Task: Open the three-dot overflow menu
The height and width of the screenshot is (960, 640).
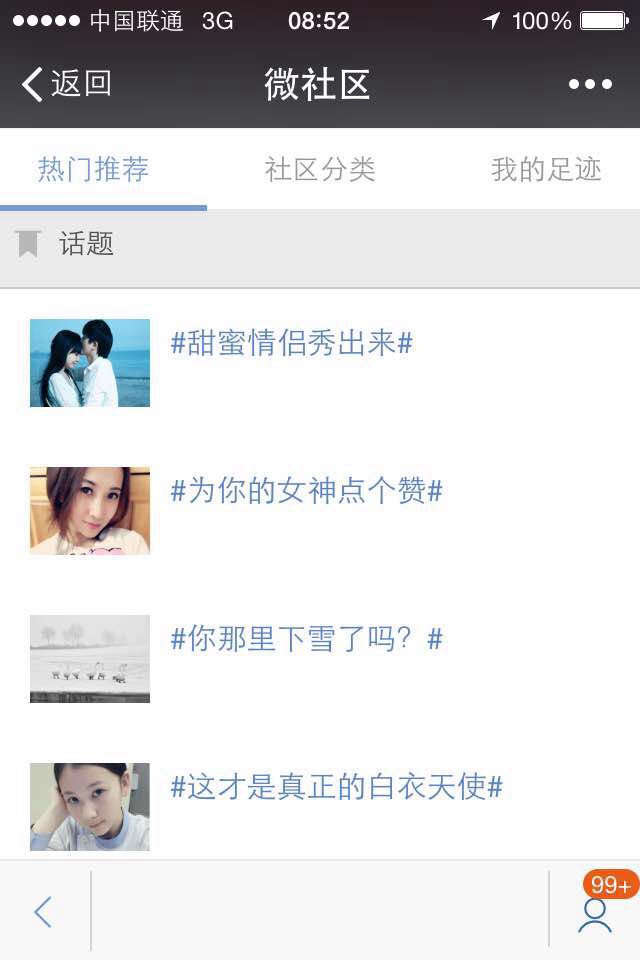Action: click(x=590, y=84)
